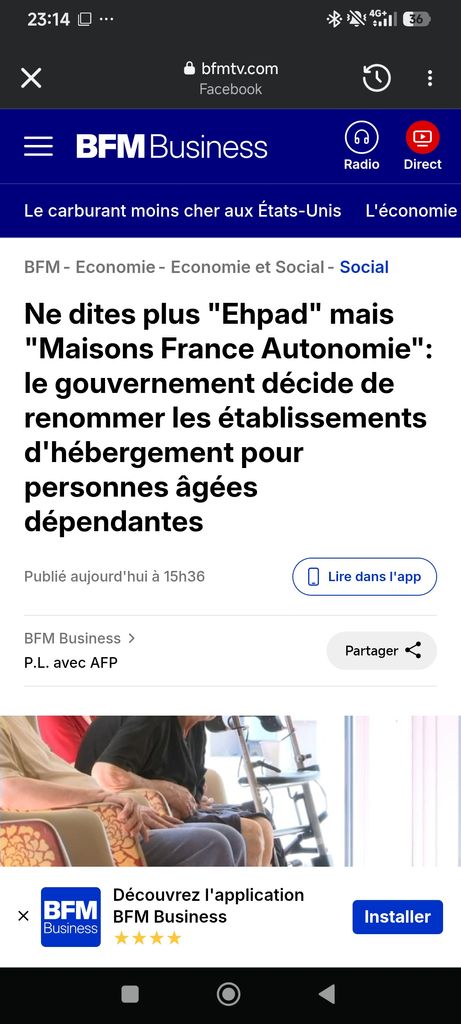The height and width of the screenshot is (1024, 461).
Task: Open the browser overflow menu
Action: (x=429, y=78)
